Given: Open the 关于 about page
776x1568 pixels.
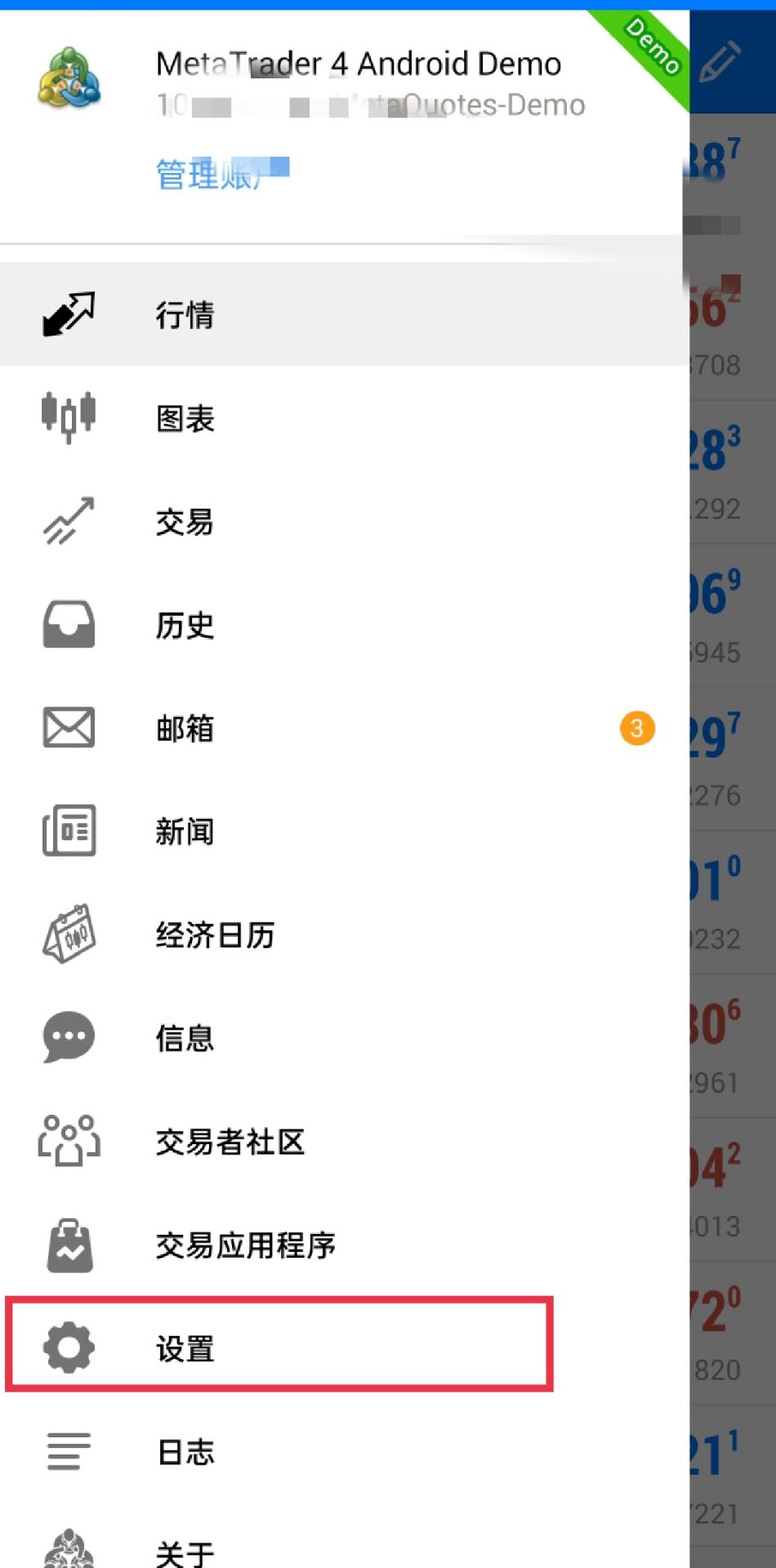Looking at the screenshot, I should click(x=185, y=1552).
